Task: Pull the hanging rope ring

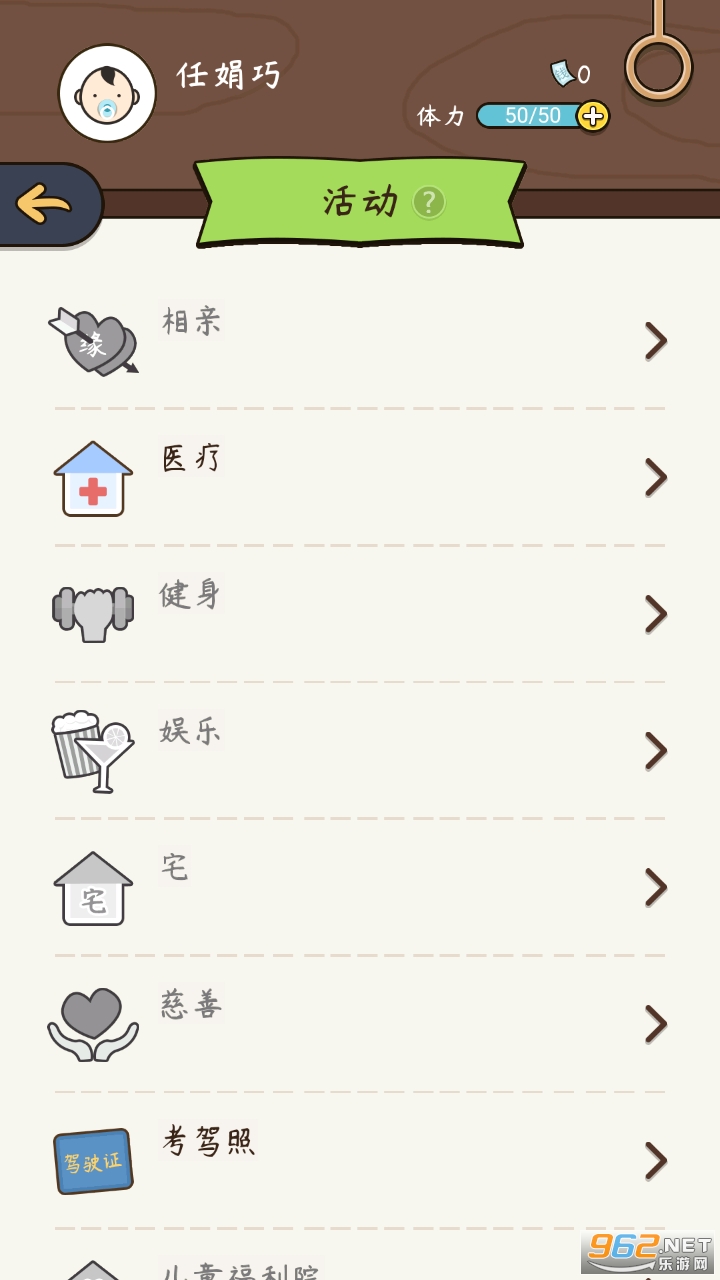Action: click(658, 66)
